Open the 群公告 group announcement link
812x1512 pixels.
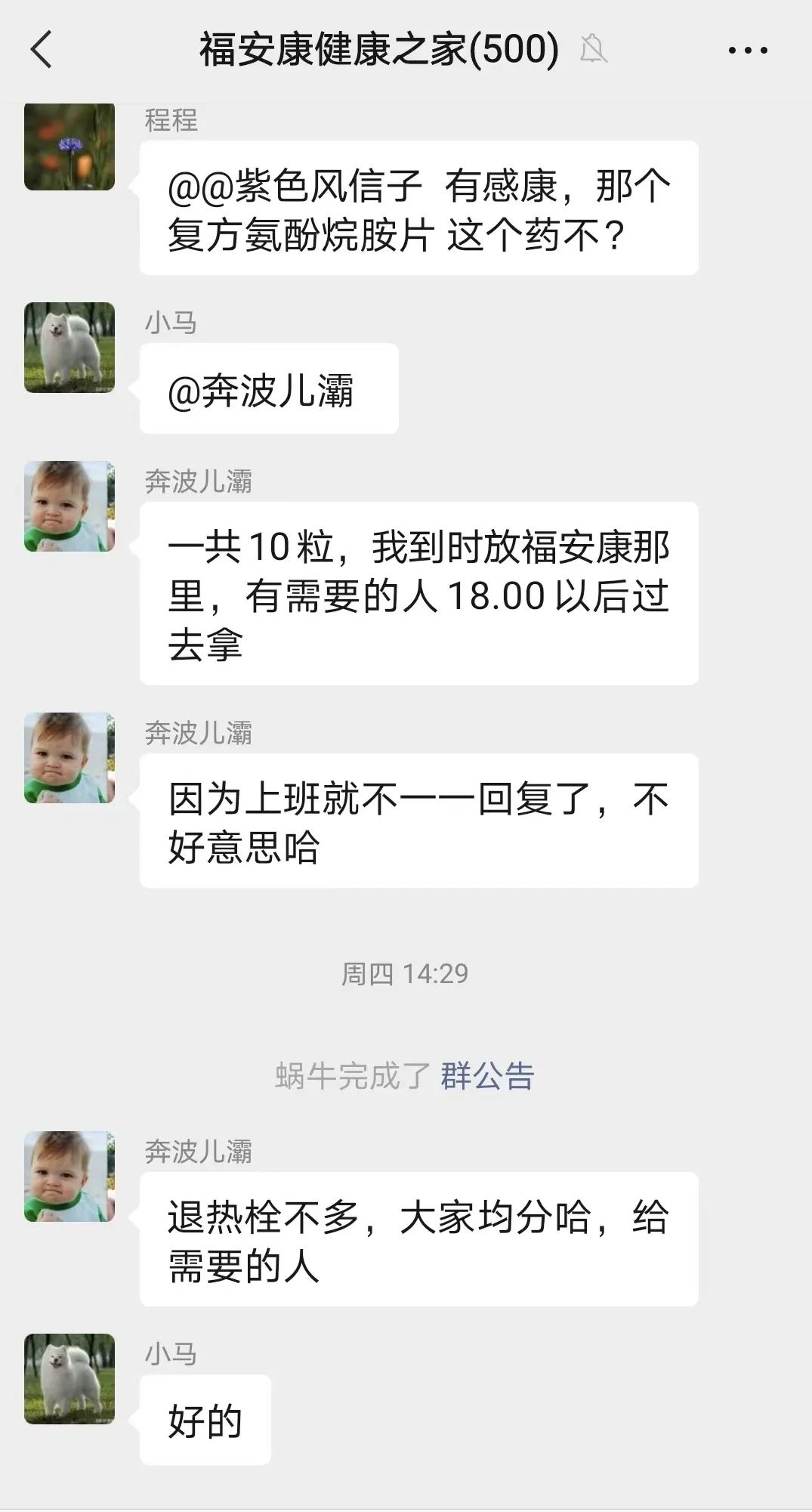[x=487, y=1076]
